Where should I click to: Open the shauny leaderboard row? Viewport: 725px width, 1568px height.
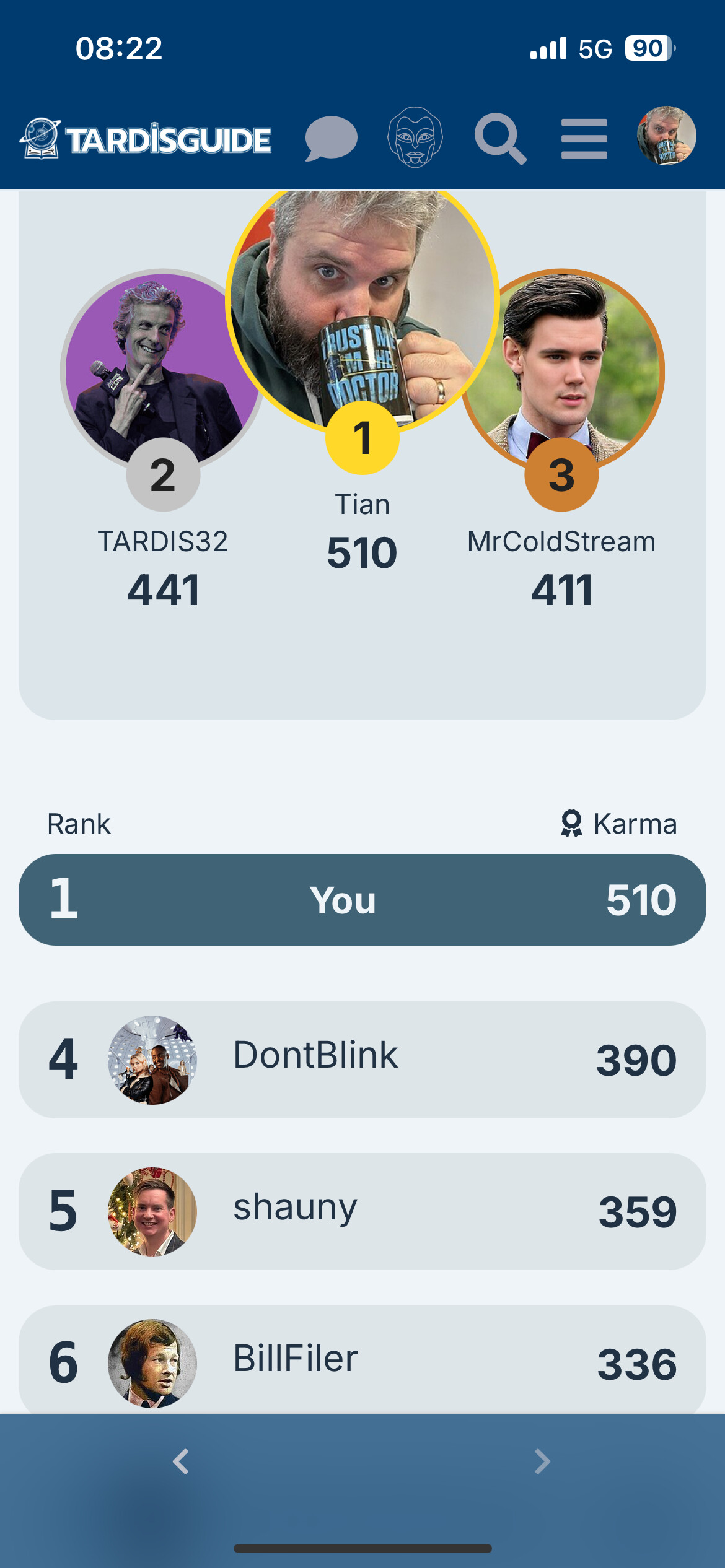pyautogui.click(x=362, y=1211)
